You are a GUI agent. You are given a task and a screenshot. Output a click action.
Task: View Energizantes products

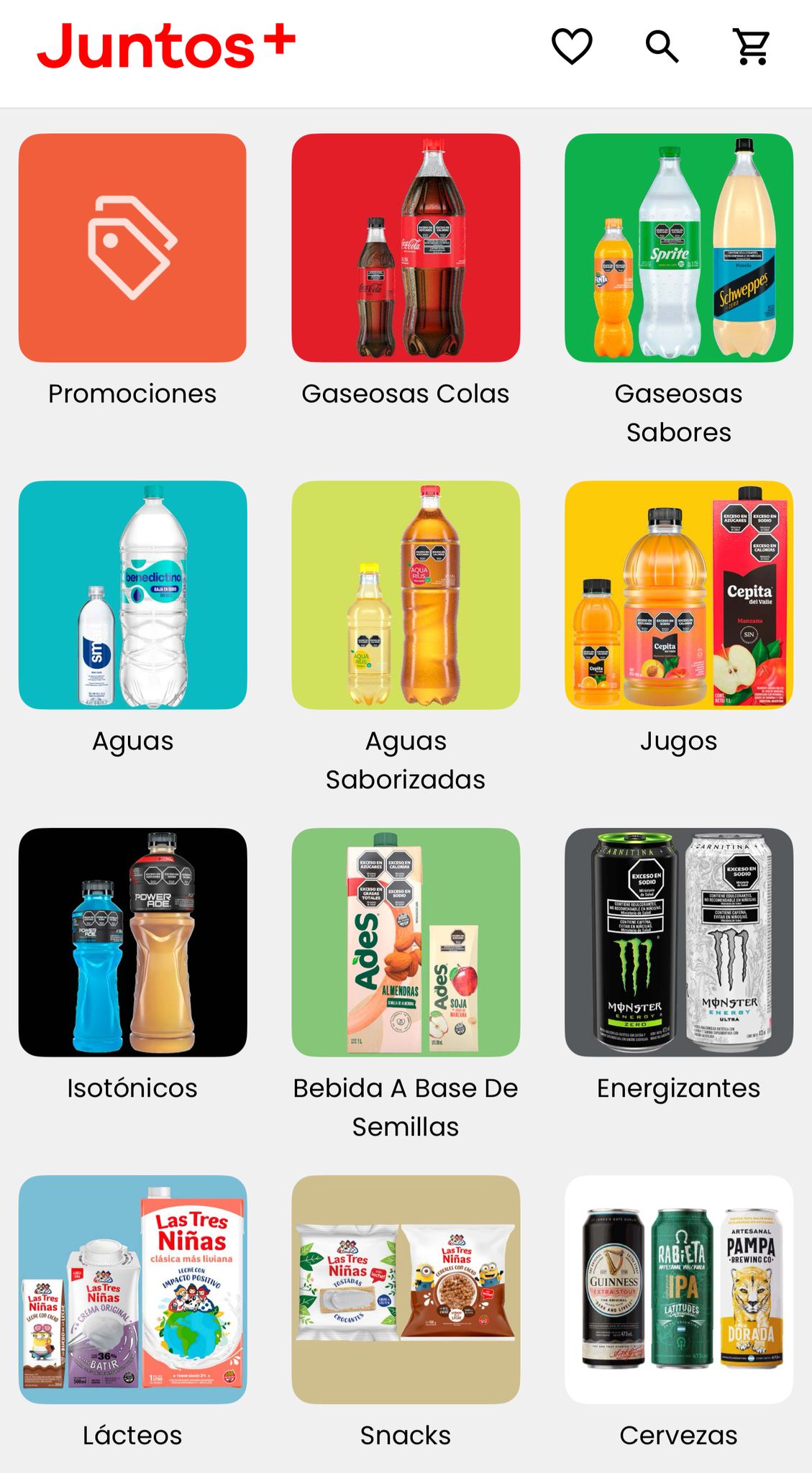(679, 942)
